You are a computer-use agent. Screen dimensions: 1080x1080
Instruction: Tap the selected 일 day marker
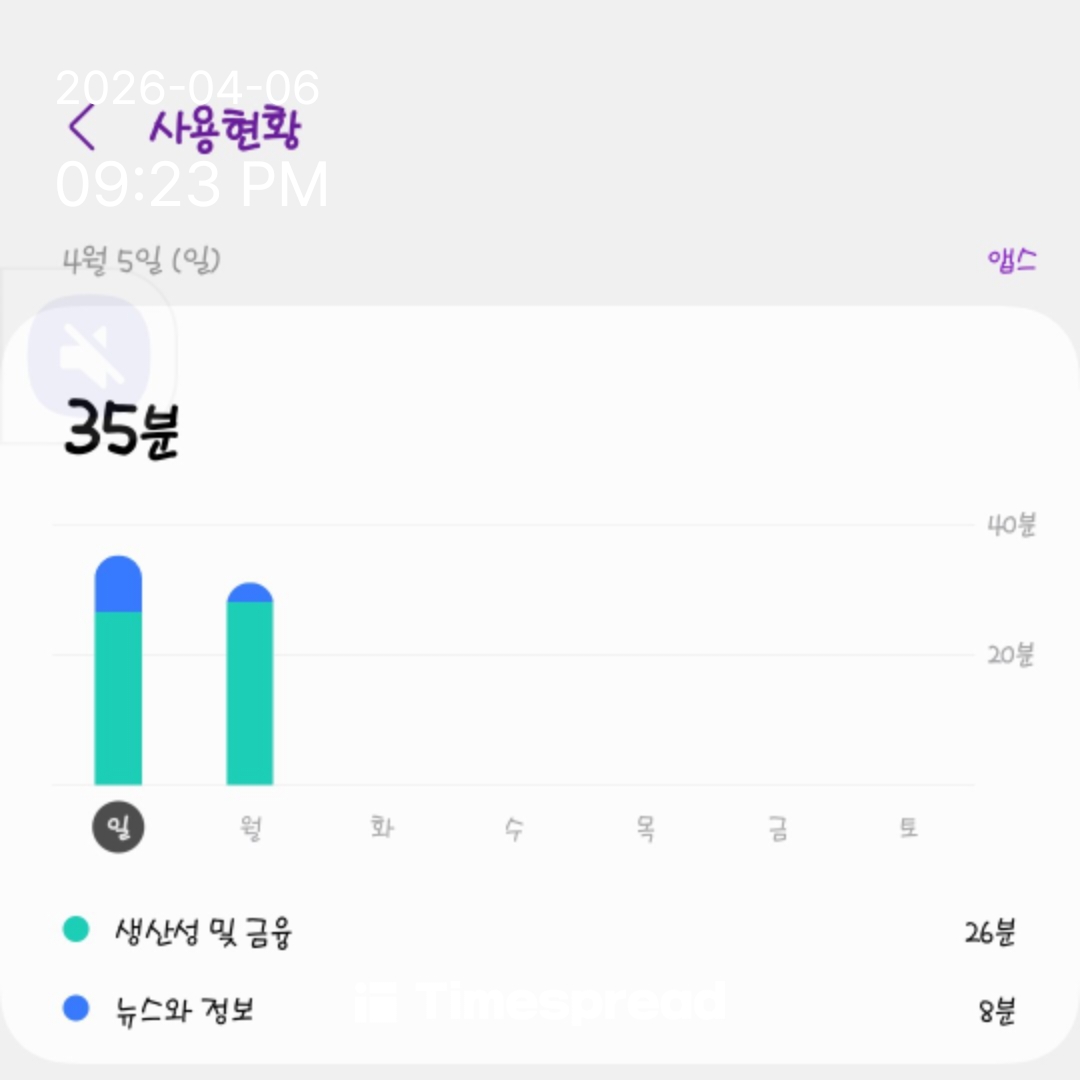click(x=118, y=828)
